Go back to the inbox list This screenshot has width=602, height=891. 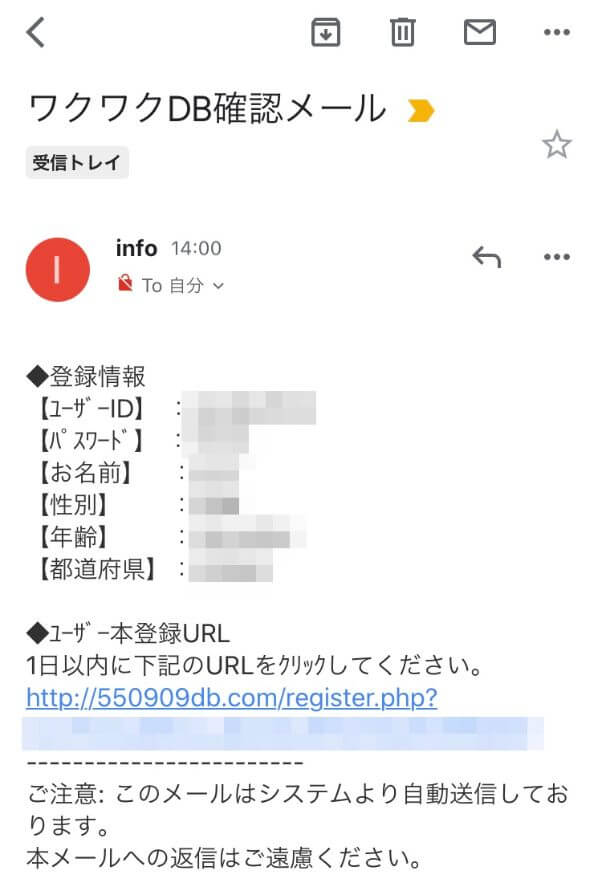[36, 33]
